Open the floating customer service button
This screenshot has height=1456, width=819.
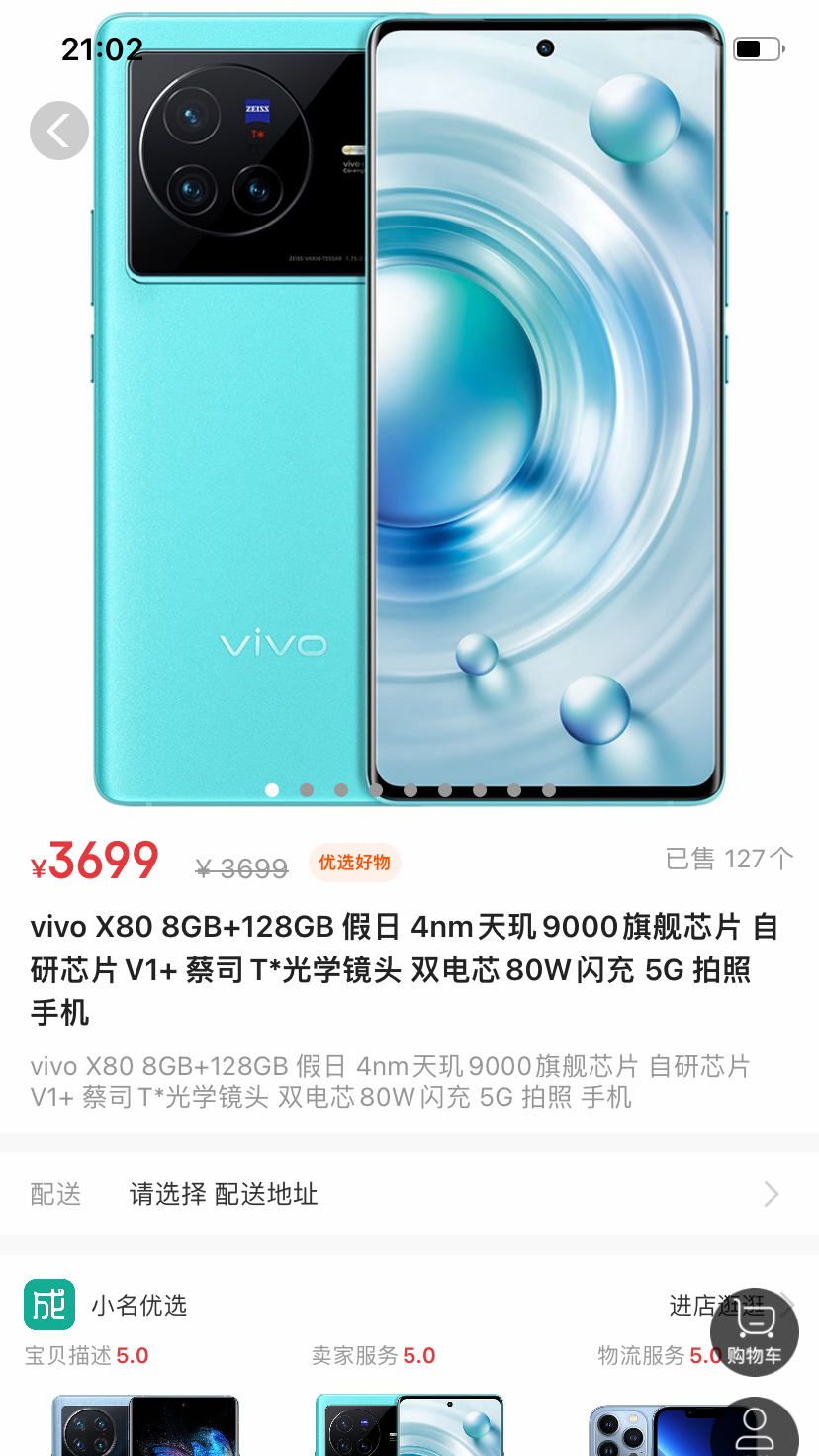[x=755, y=1429]
